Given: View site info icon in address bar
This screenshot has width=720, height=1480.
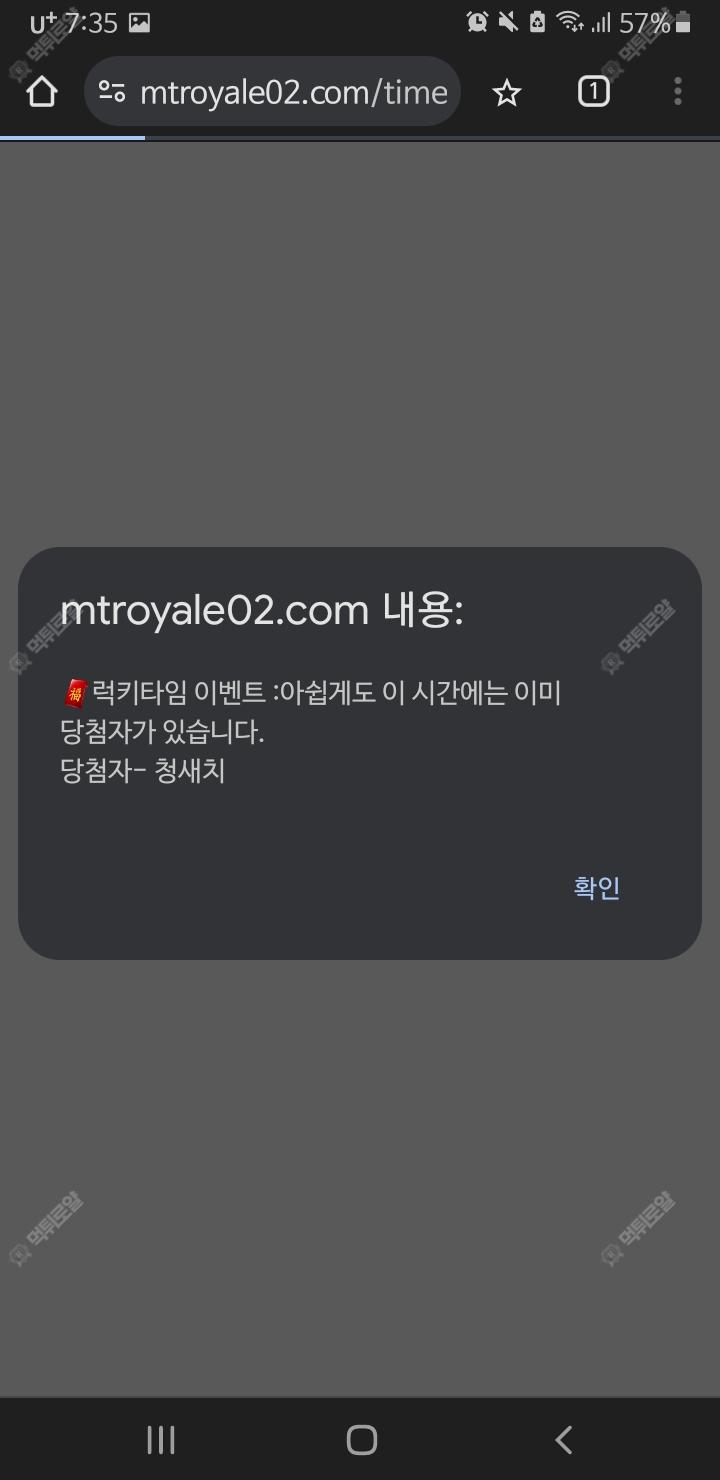Looking at the screenshot, I should 112,92.
